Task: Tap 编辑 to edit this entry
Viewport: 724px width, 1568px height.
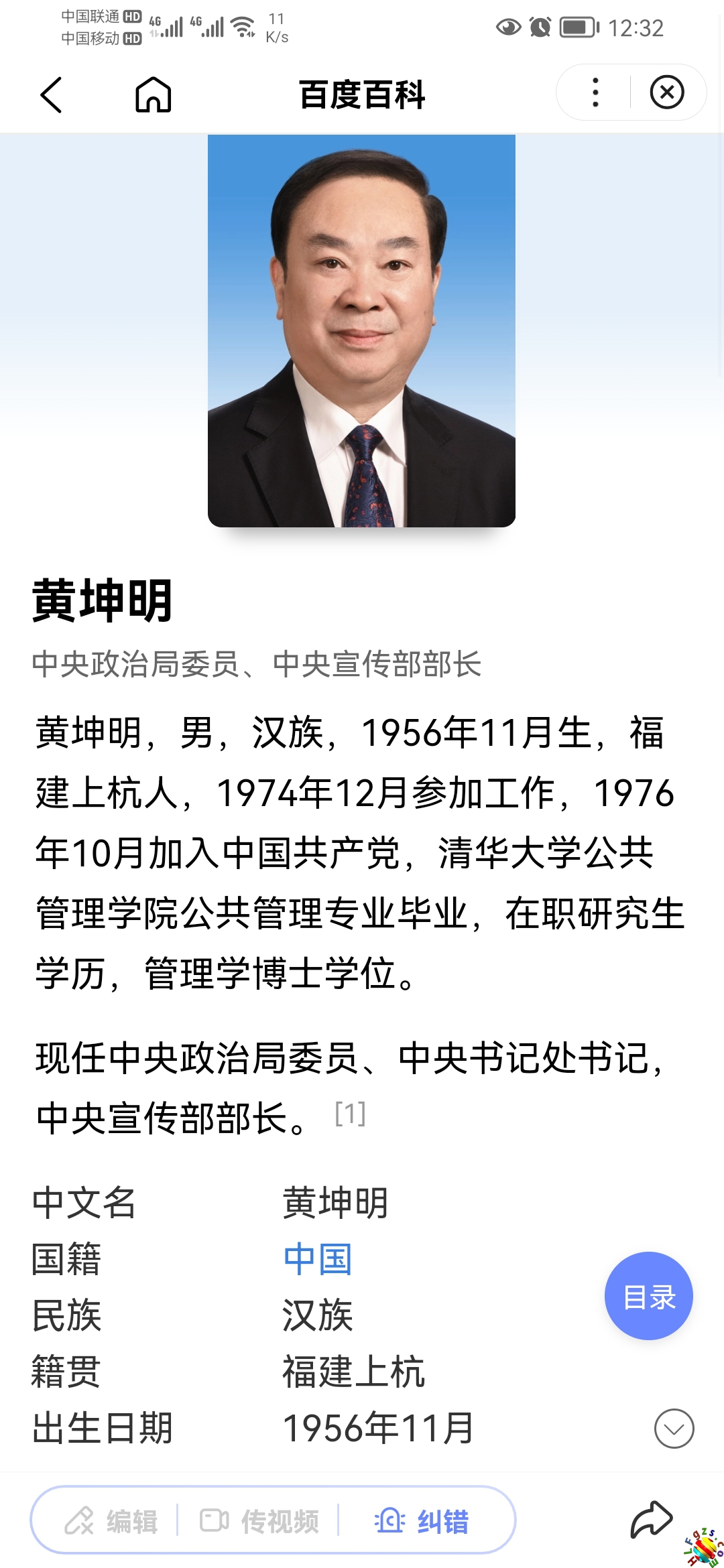Action: [112, 1520]
